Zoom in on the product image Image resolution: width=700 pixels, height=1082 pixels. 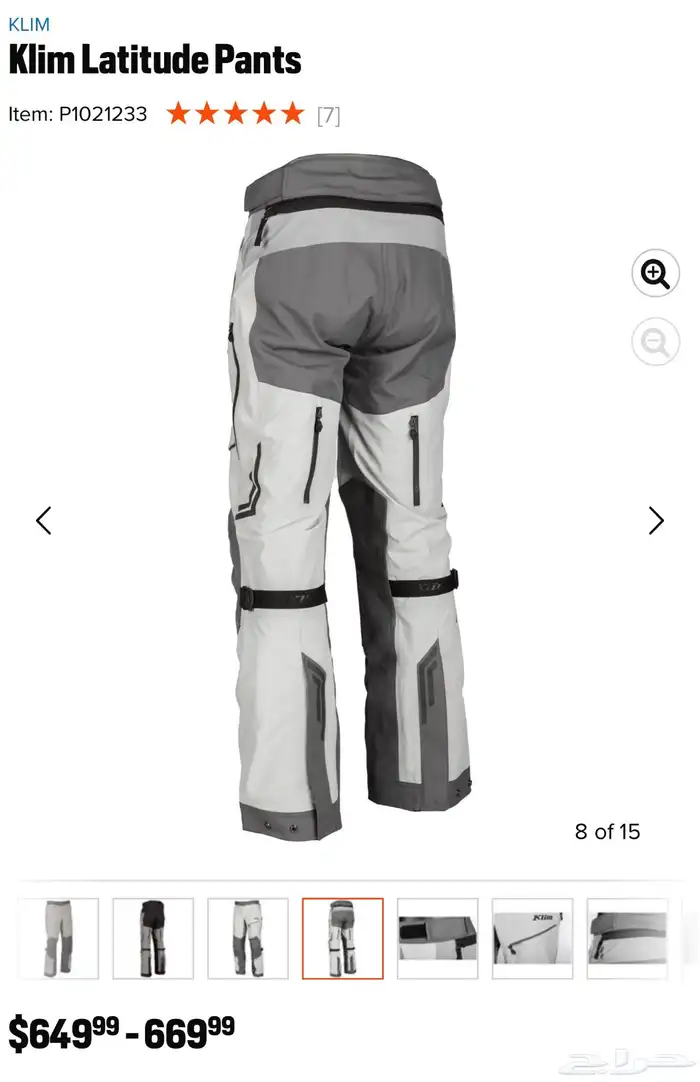click(655, 273)
